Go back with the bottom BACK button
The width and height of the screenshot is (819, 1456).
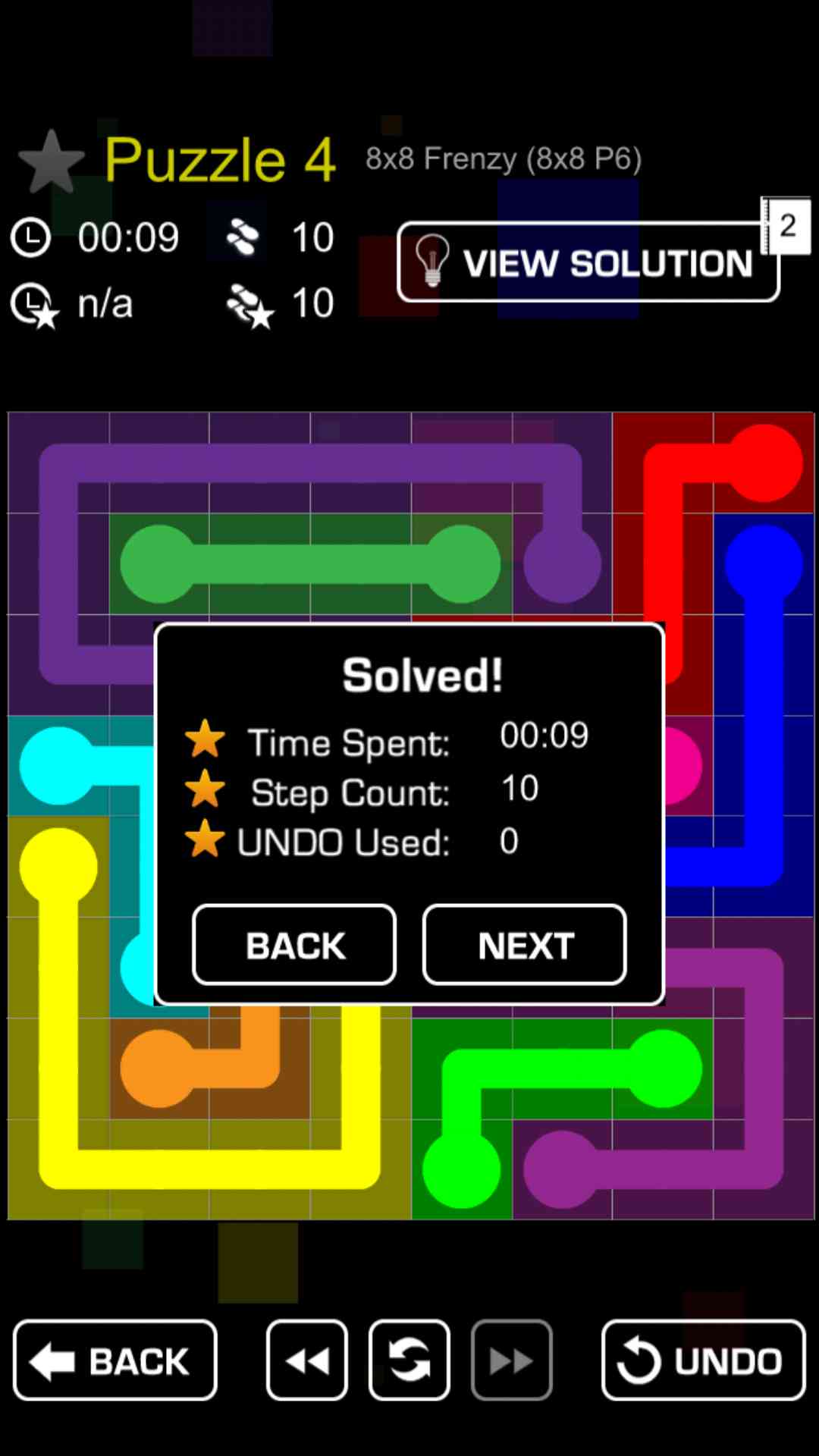[x=115, y=1360]
